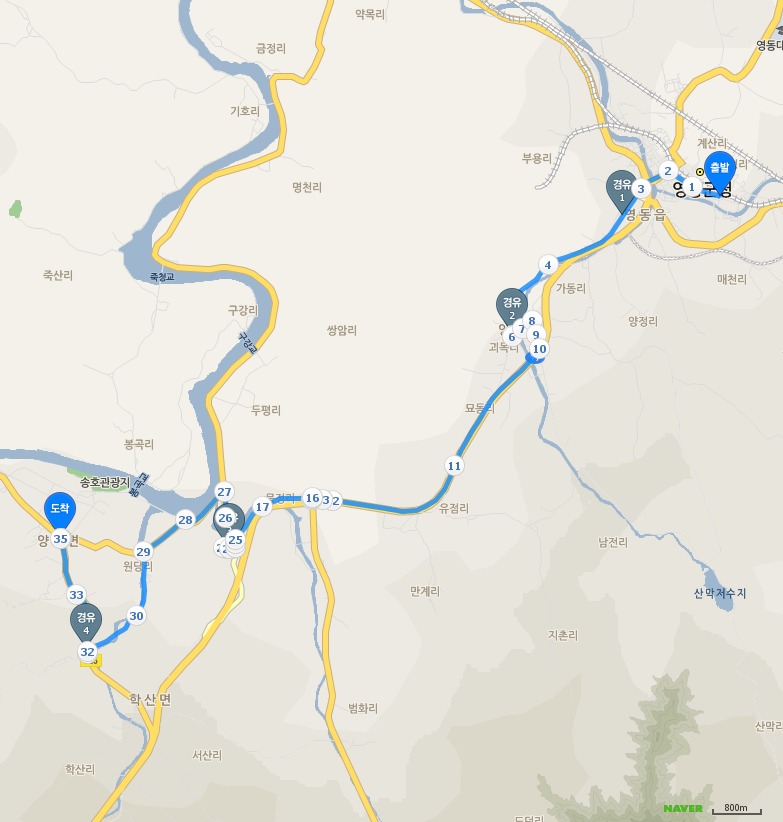Viewport: 783px width, 822px height.
Task: Select route point 27
Action: pyautogui.click(x=224, y=492)
